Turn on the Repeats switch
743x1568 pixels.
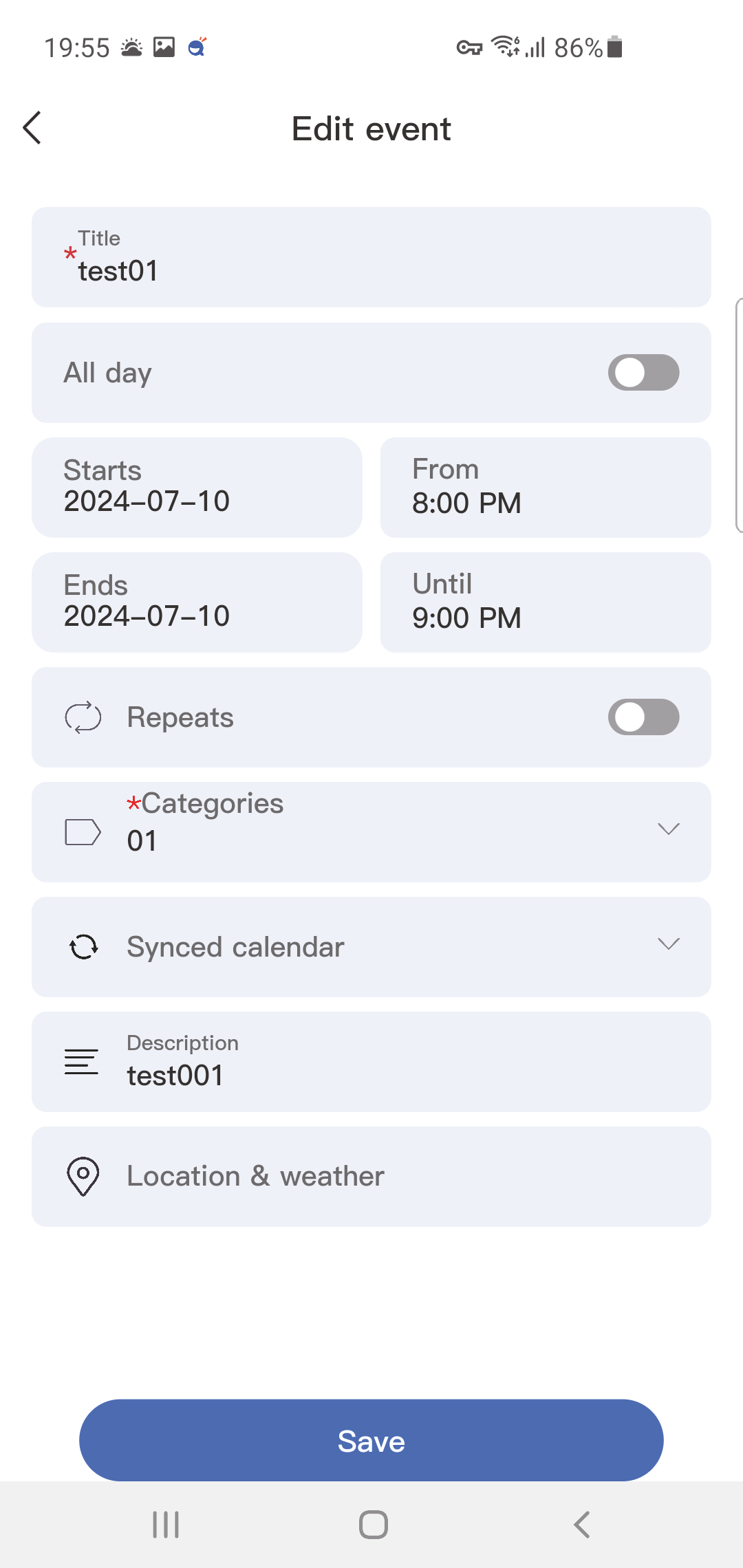point(643,717)
